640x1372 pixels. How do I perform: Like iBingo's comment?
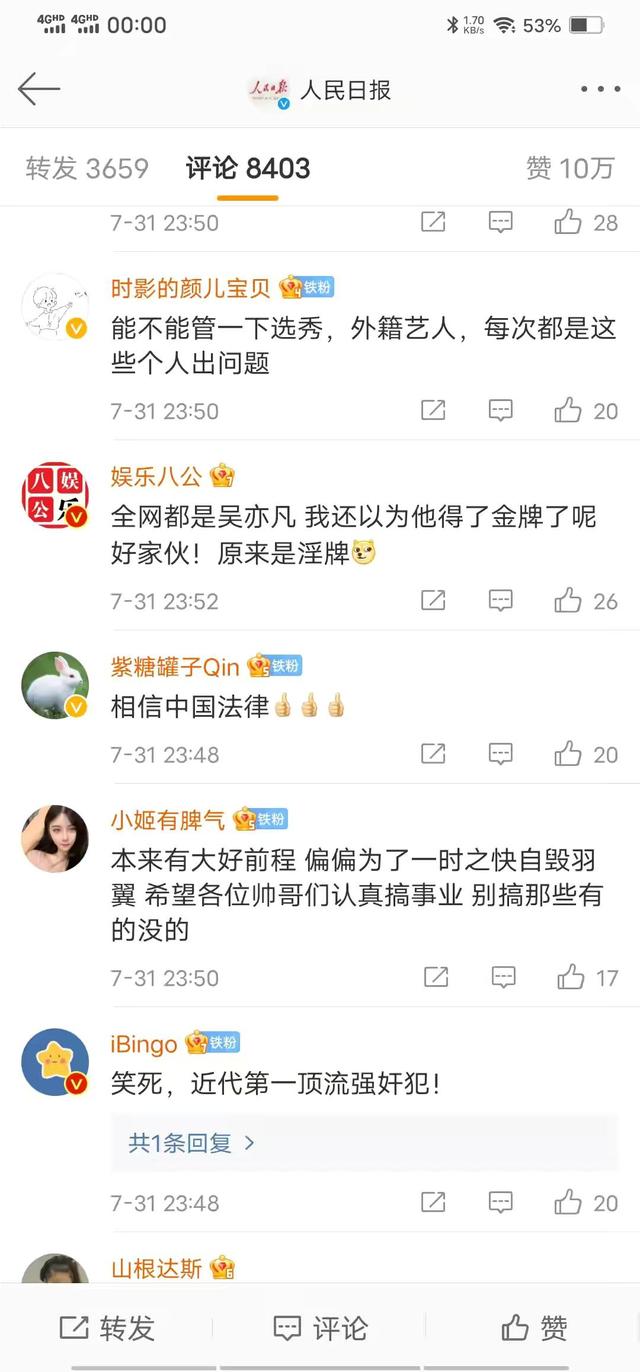pos(569,1202)
